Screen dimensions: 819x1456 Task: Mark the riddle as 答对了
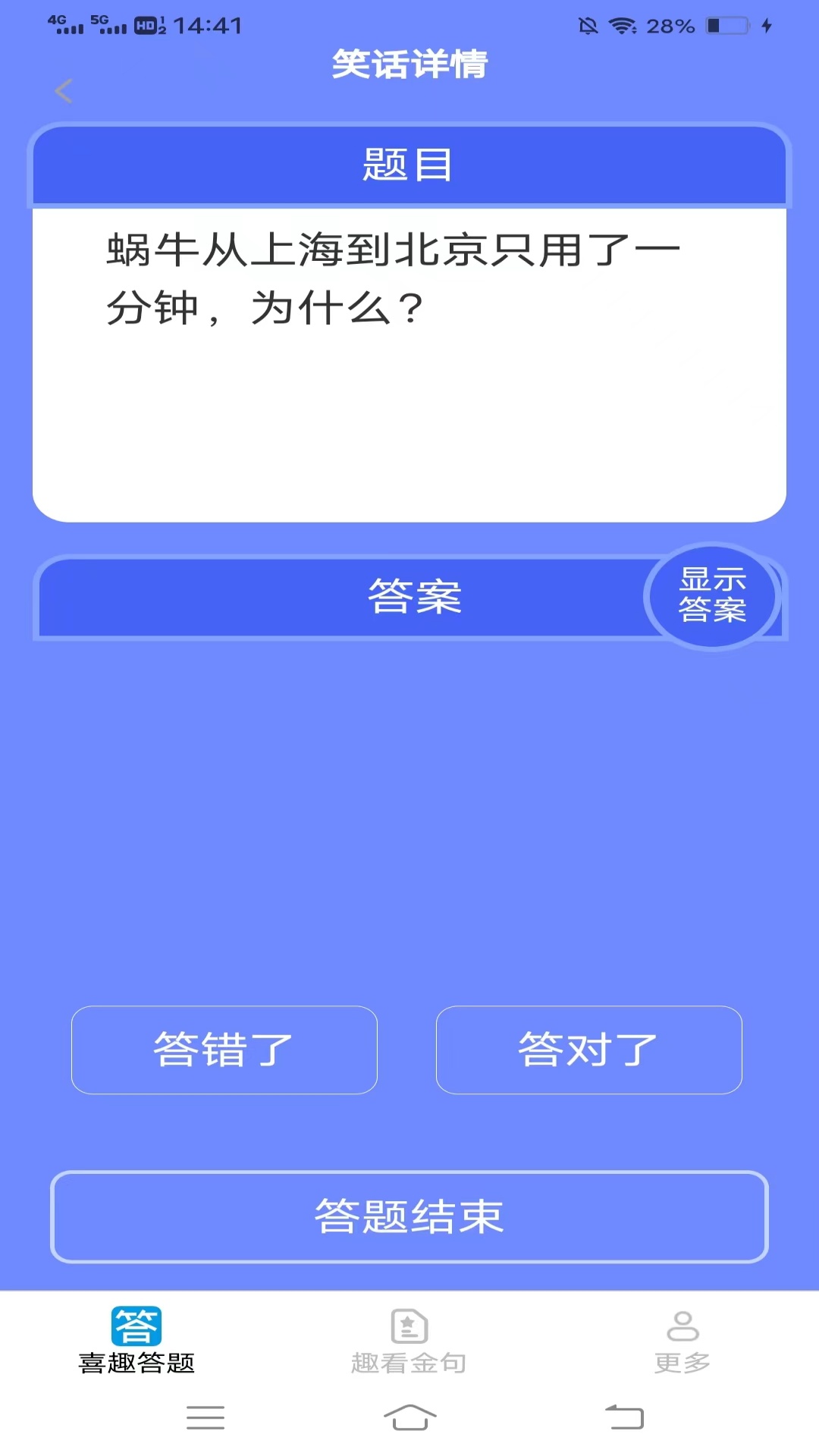[x=588, y=1050]
